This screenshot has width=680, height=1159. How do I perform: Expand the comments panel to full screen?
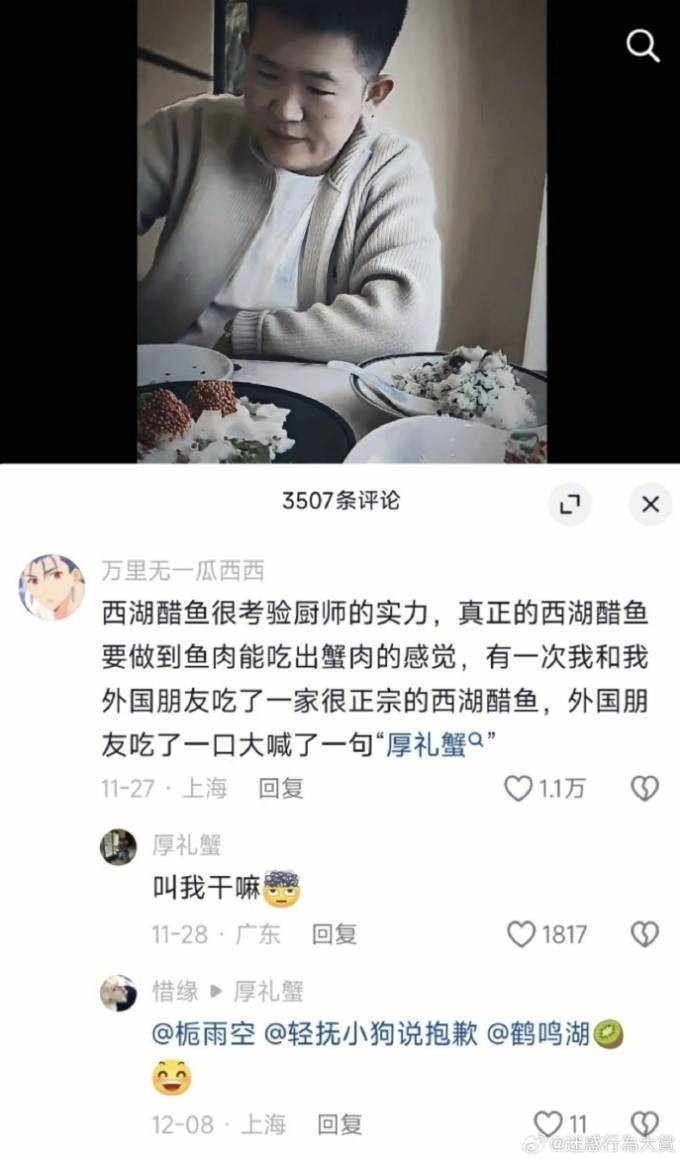point(570,504)
